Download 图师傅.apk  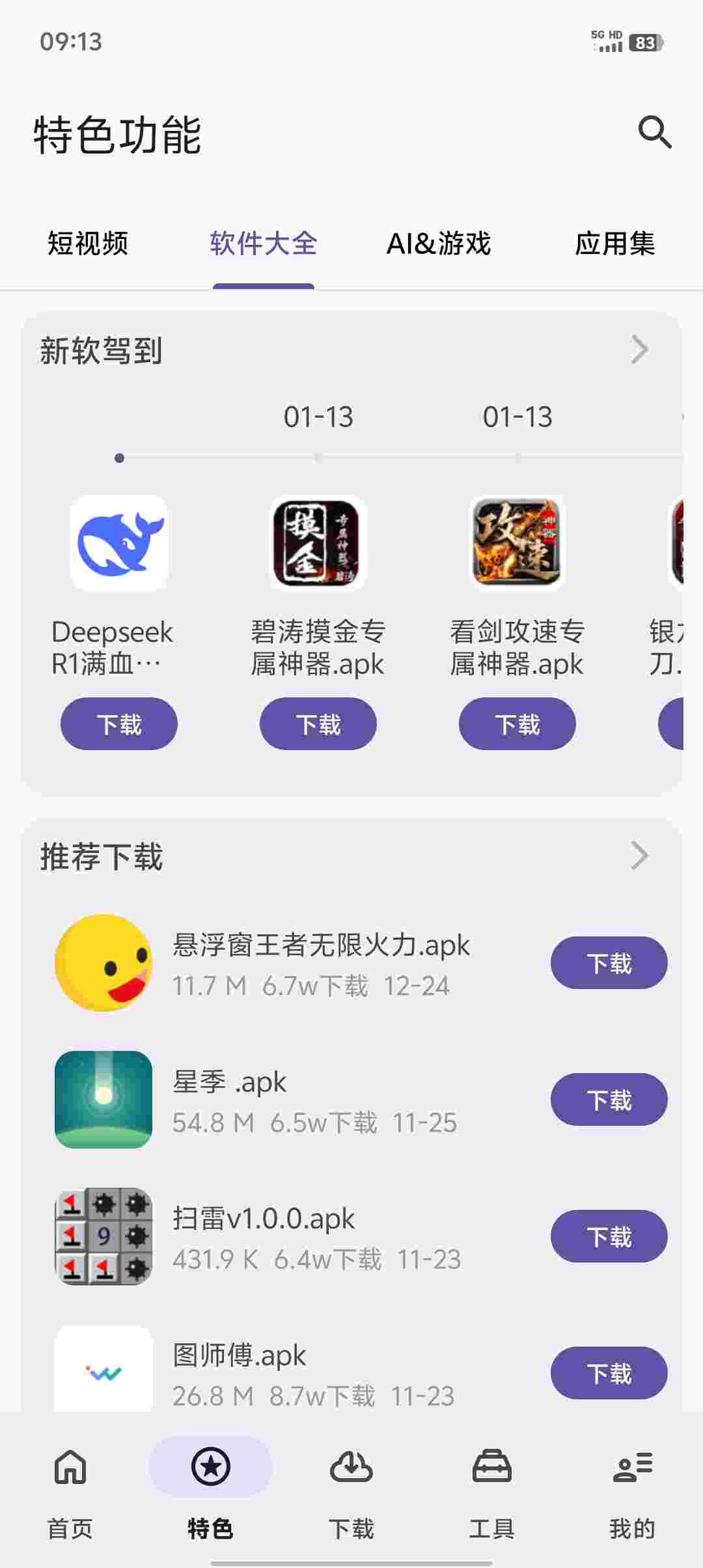click(609, 1373)
